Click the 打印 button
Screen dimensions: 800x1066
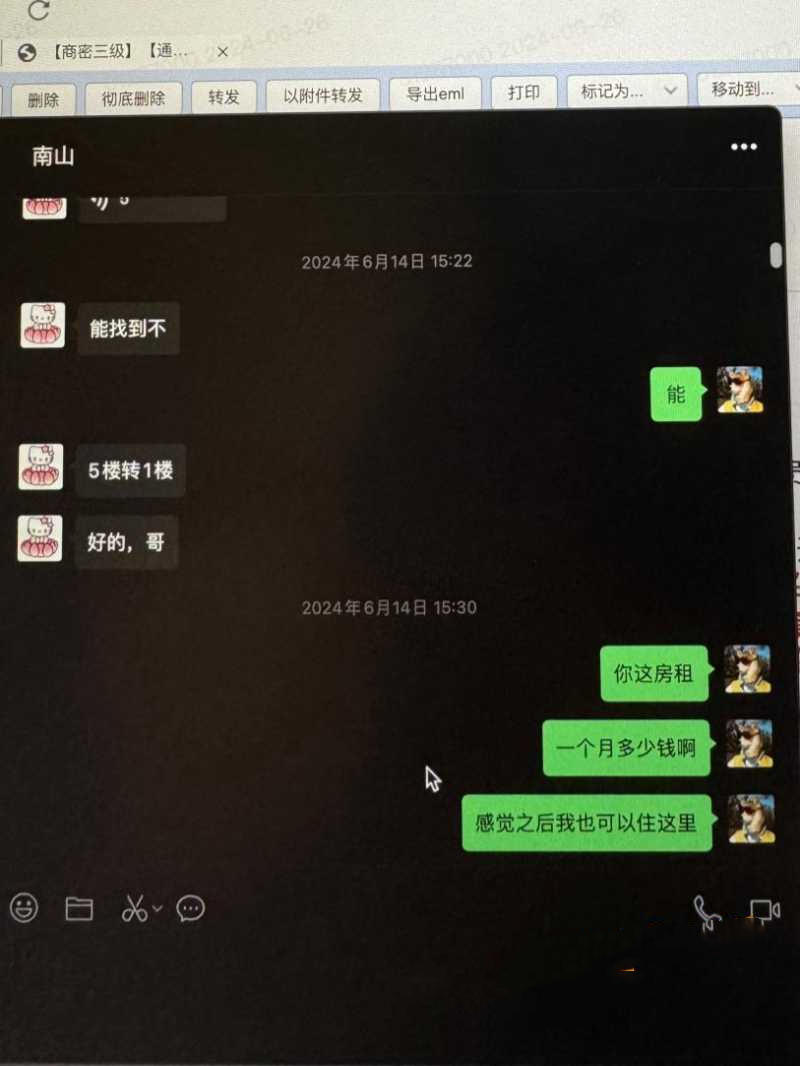point(523,93)
